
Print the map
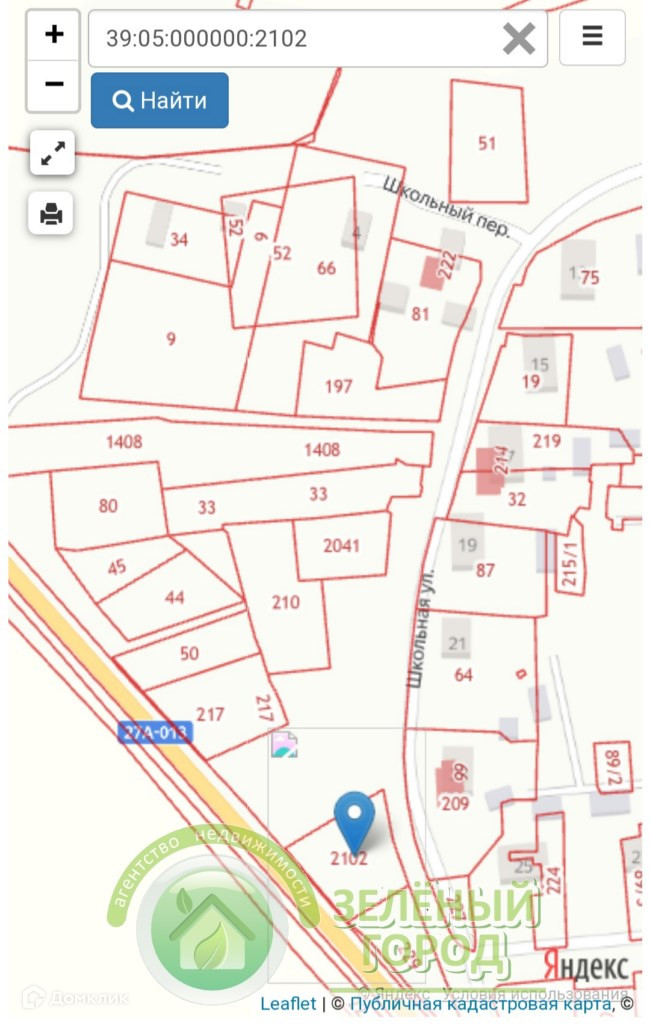click(52, 213)
